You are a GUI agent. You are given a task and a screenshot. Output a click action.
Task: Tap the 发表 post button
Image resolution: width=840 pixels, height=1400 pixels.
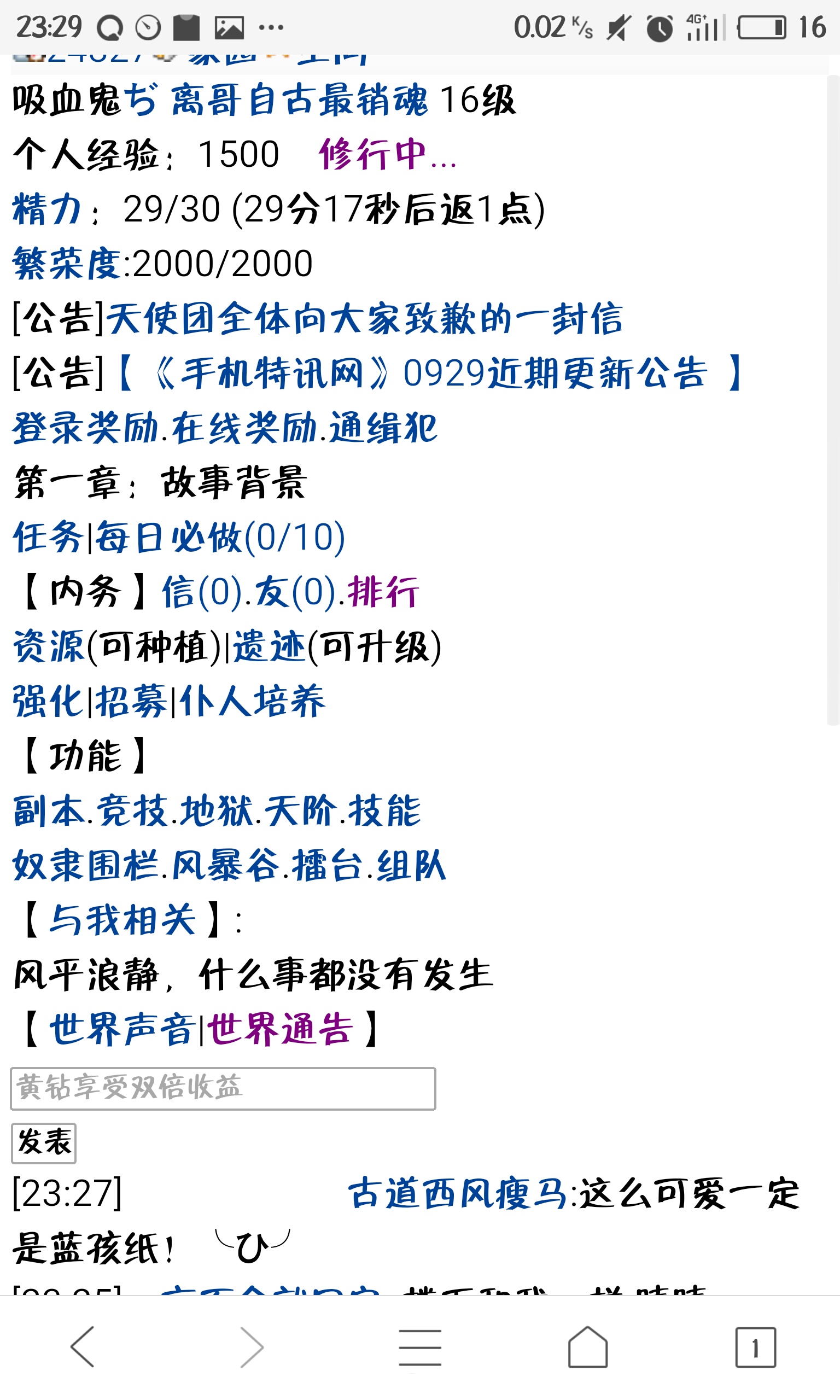[44, 1143]
